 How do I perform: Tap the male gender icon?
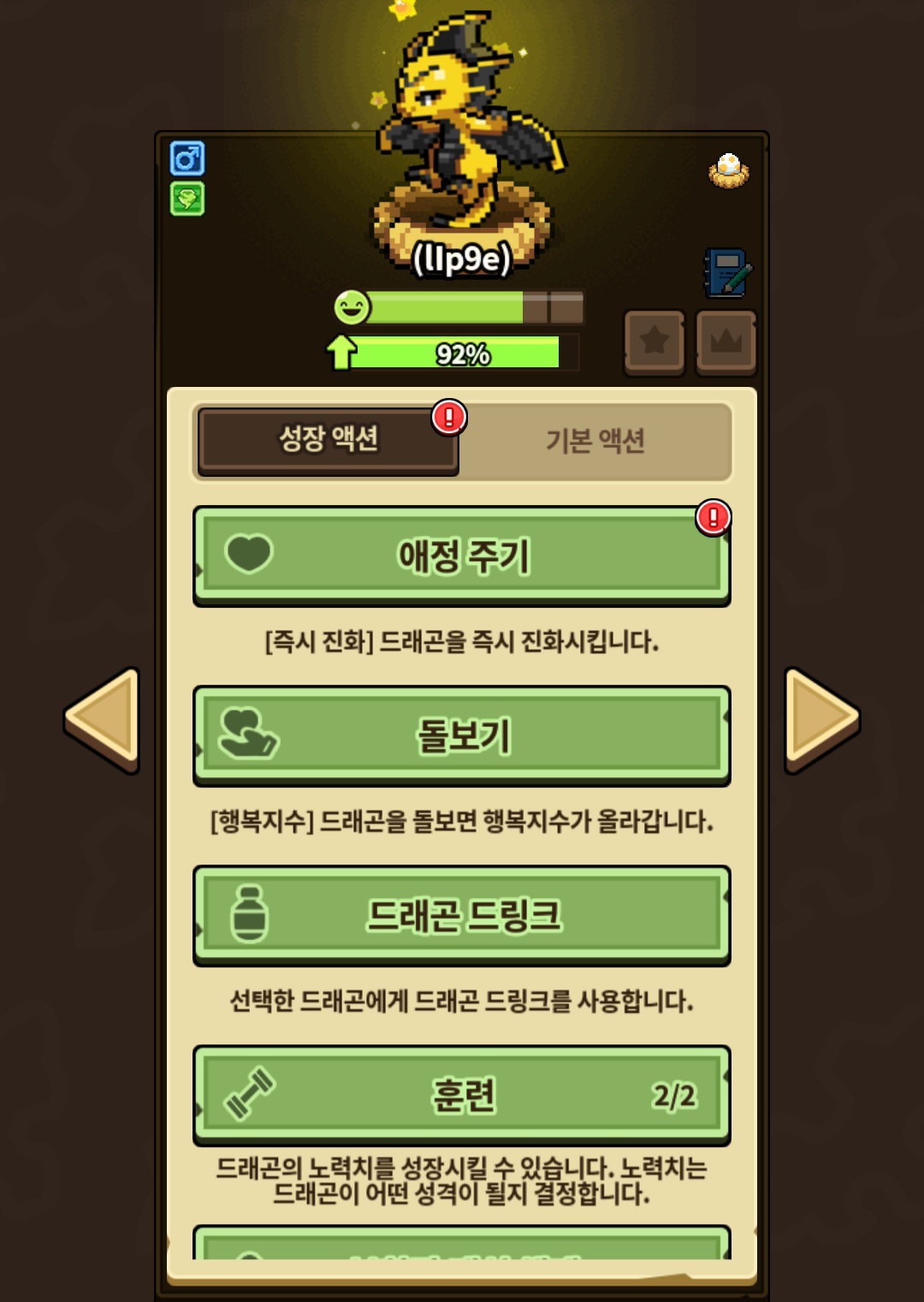[187, 158]
